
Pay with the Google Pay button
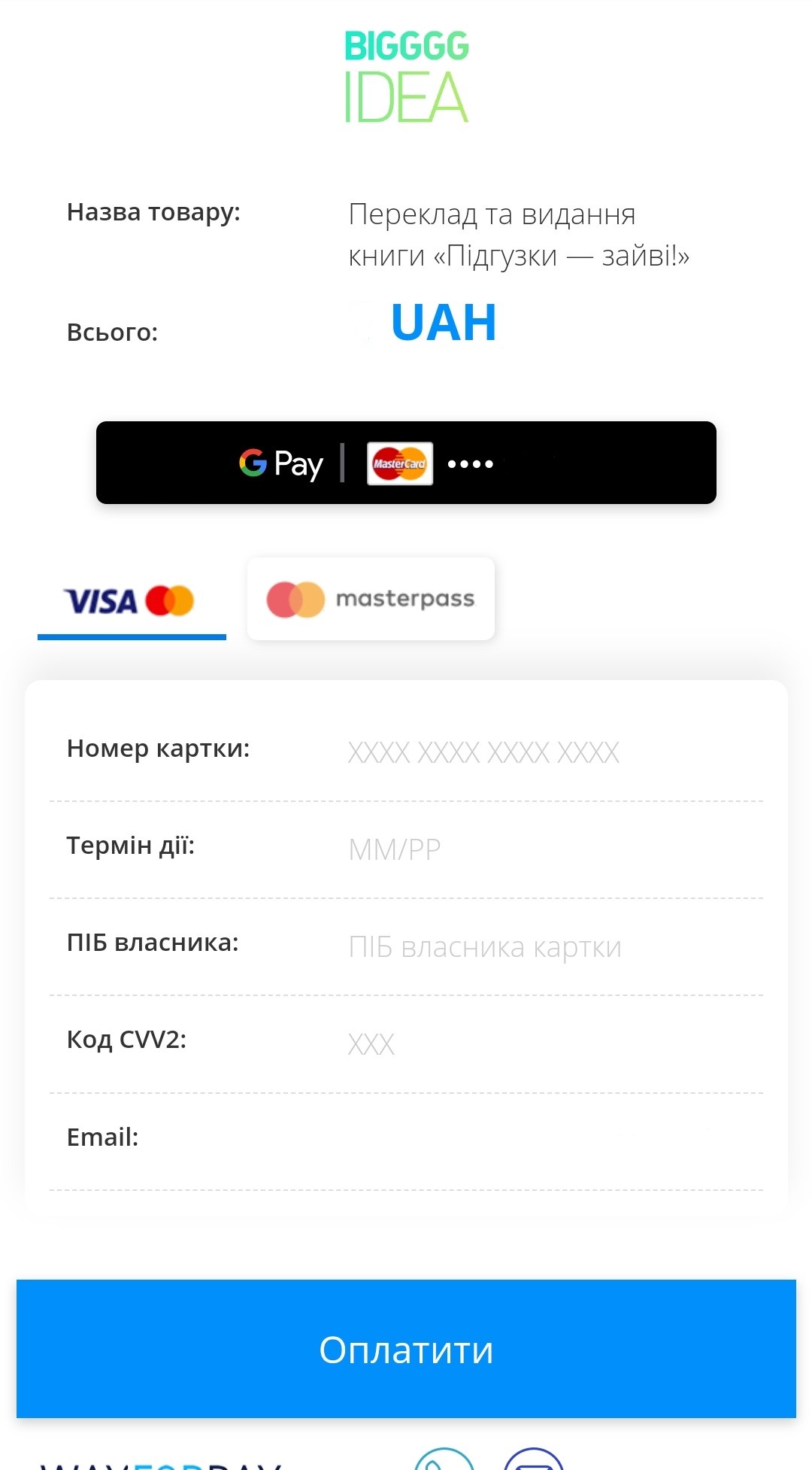point(406,463)
